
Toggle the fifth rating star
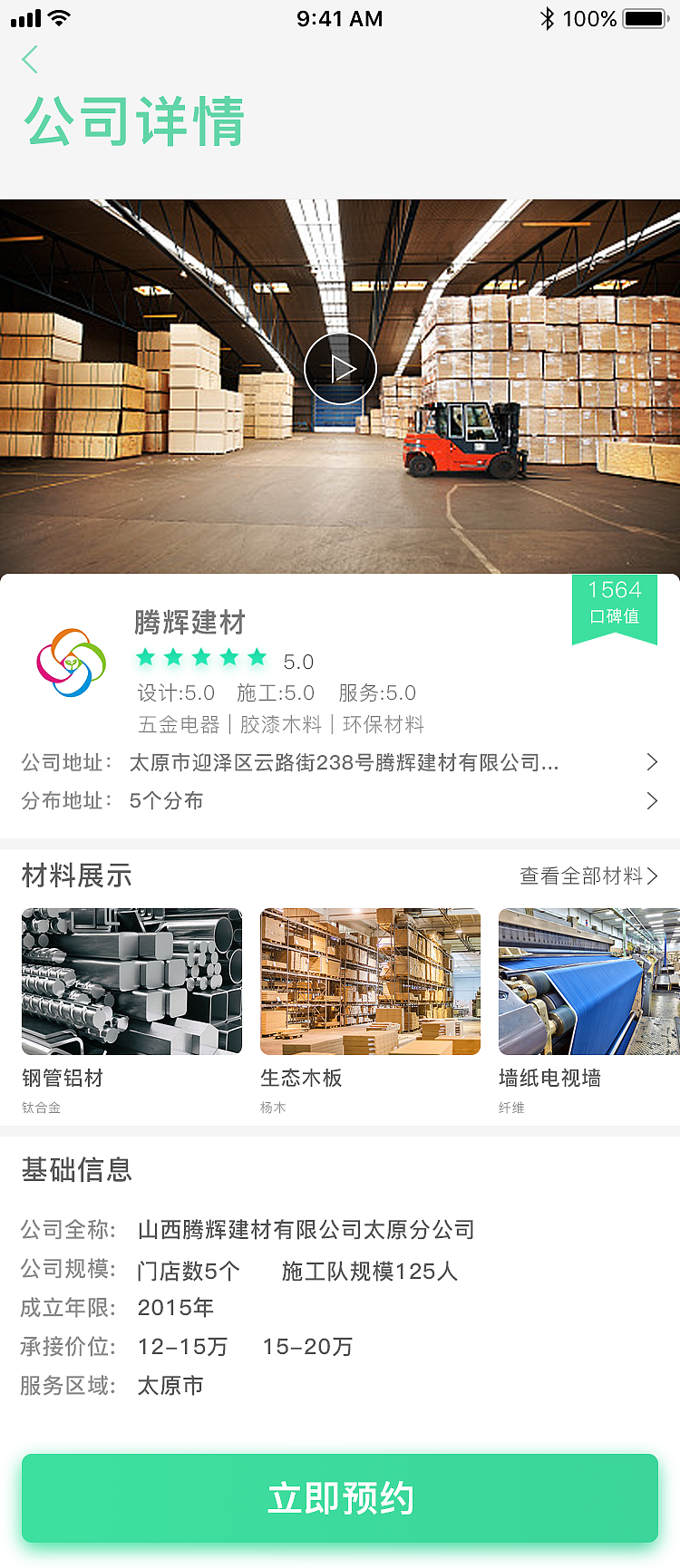tap(258, 658)
